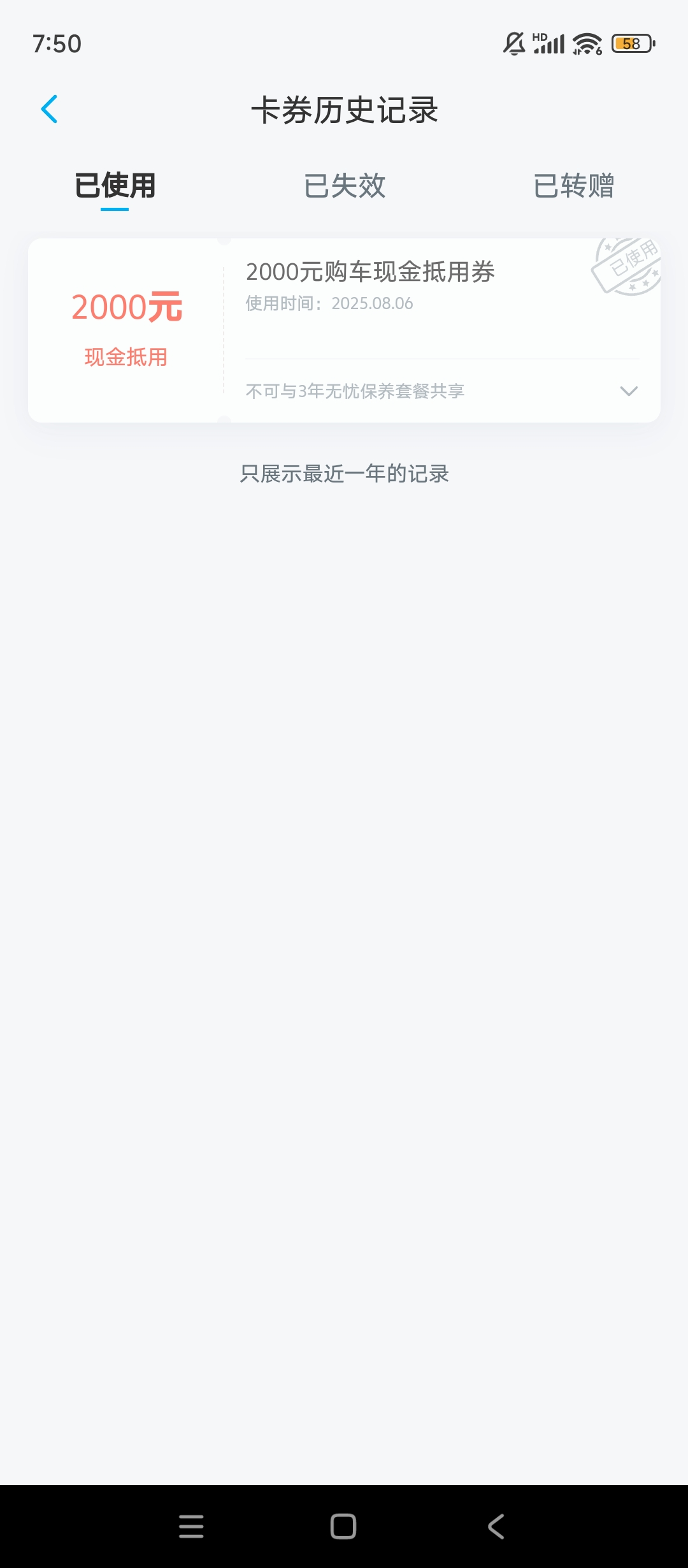The image size is (688, 1568).
Task: Go back using the blue header arrow
Action: pos(50,109)
